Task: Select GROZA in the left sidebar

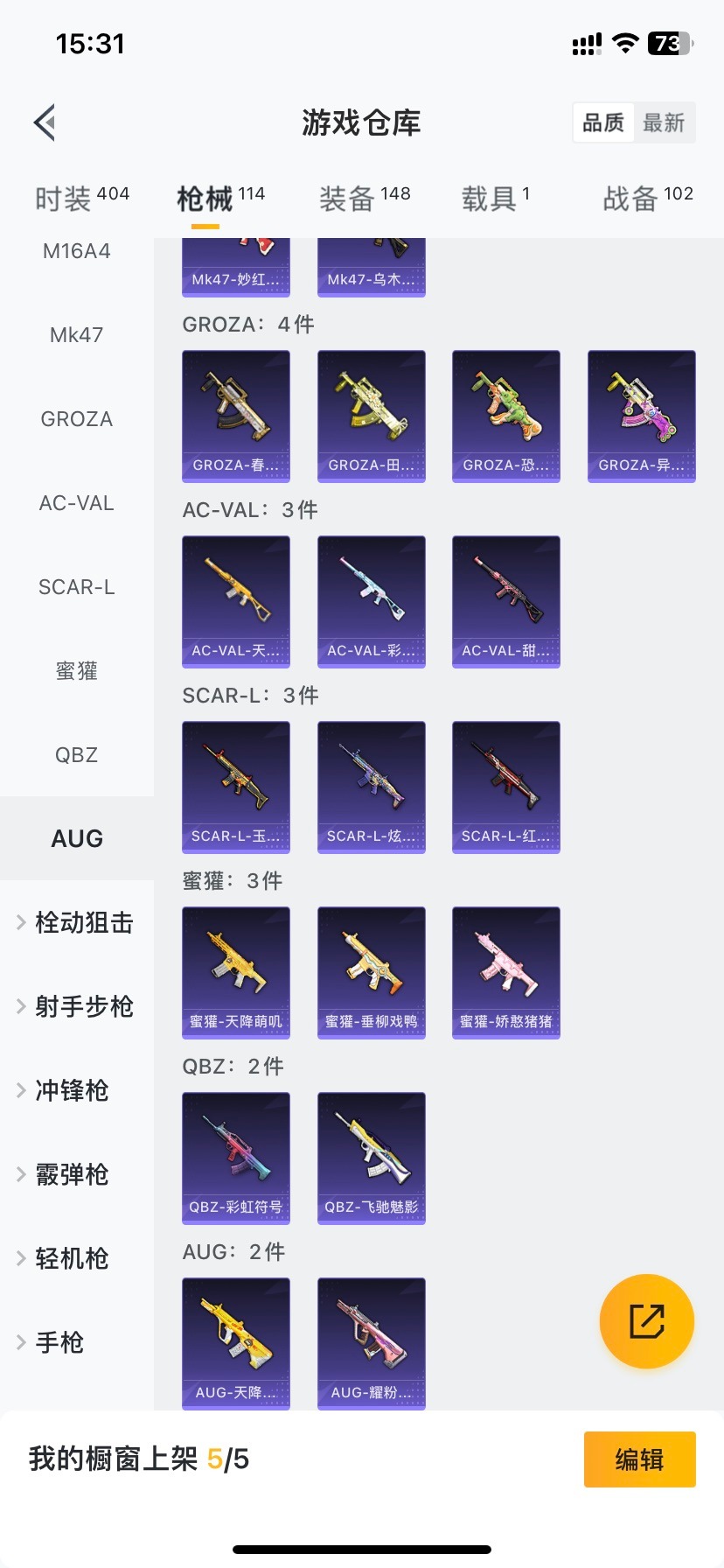Action: (77, 419)
